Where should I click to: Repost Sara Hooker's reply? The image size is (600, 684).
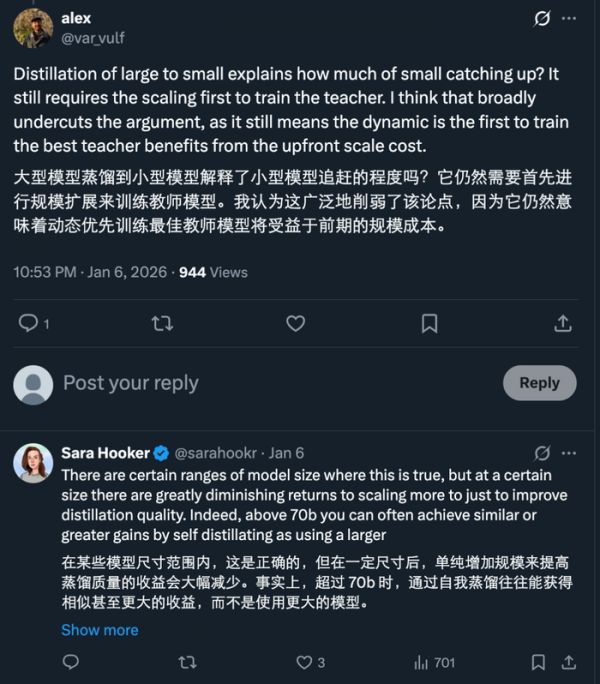click(186, 662)
